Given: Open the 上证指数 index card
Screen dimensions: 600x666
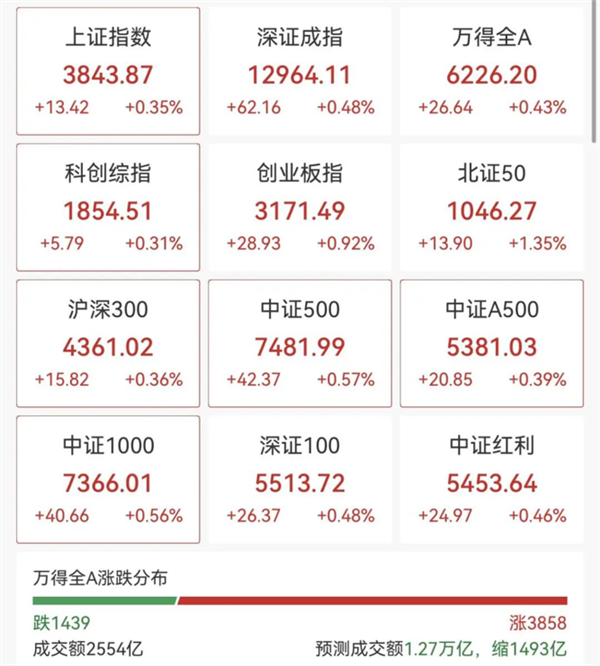Looking at the screenshot, I should pyautogui.click(x=108, y=71).
